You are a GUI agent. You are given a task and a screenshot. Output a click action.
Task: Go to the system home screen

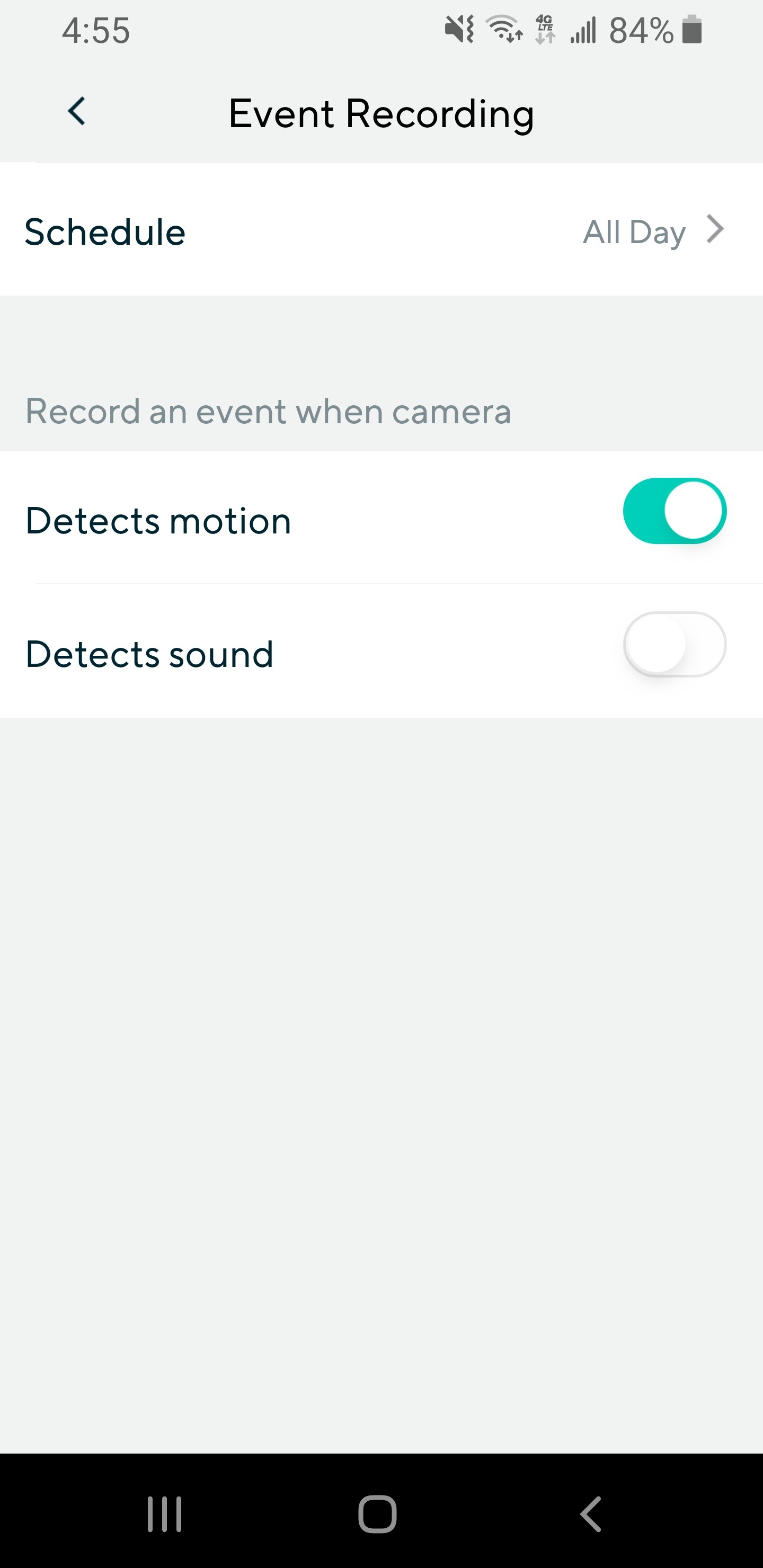378,1513
